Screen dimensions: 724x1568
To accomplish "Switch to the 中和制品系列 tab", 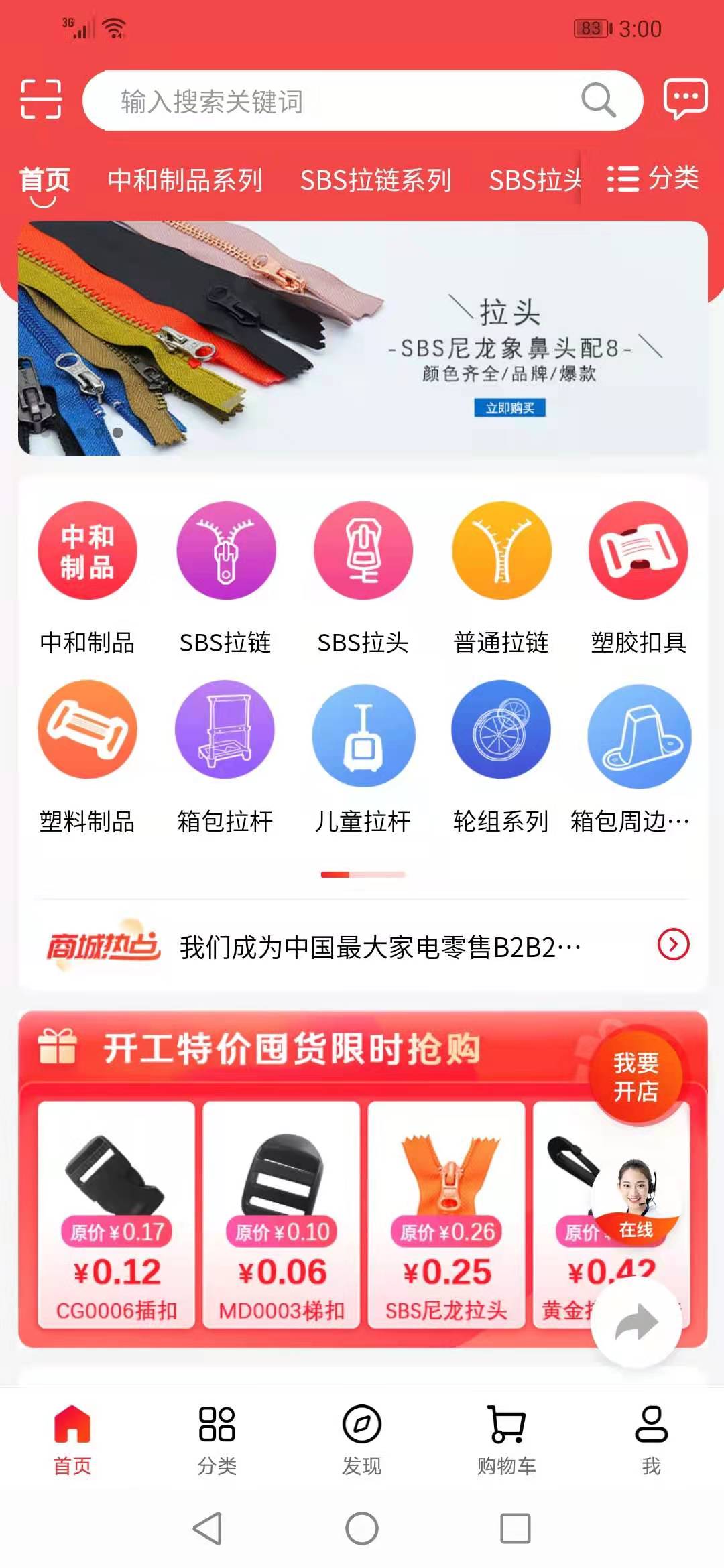I will click(185, 180).
